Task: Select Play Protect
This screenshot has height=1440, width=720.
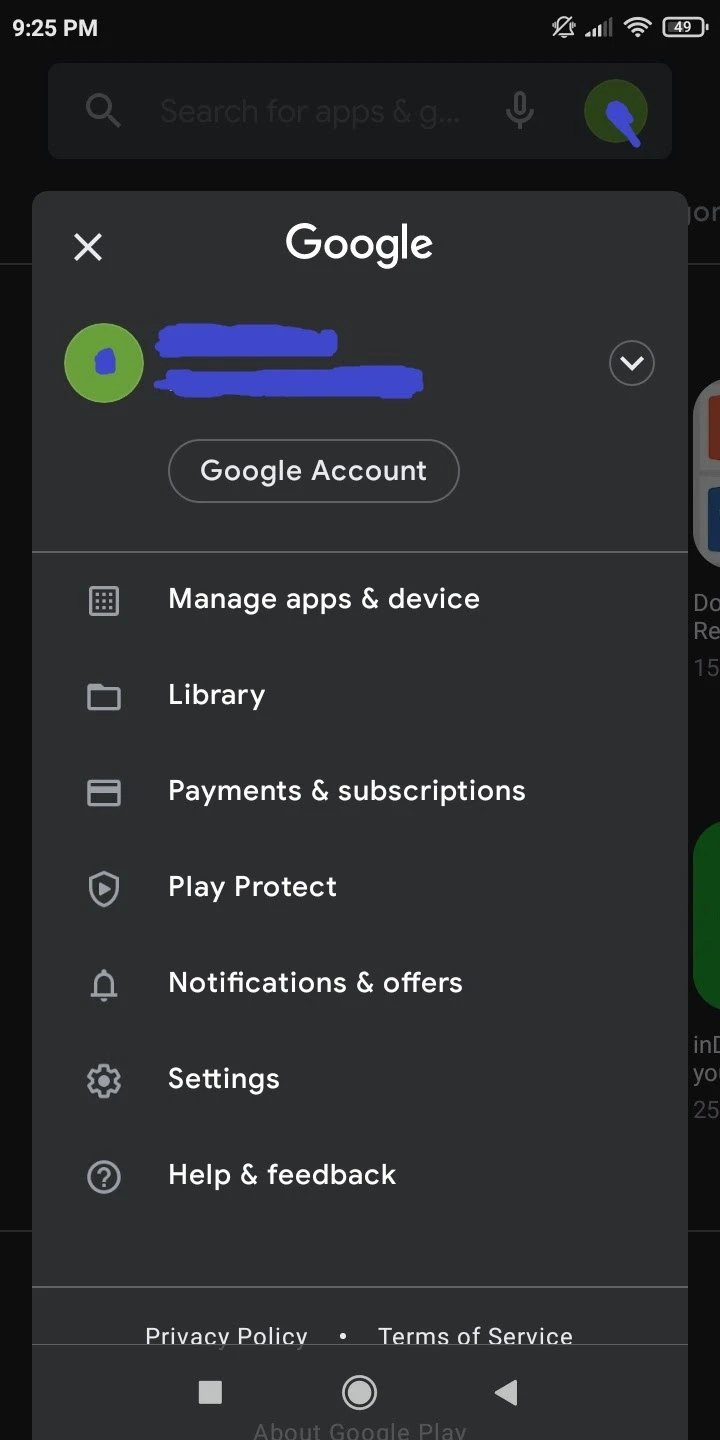Action: pyautogui.click(x=360, y=888)
